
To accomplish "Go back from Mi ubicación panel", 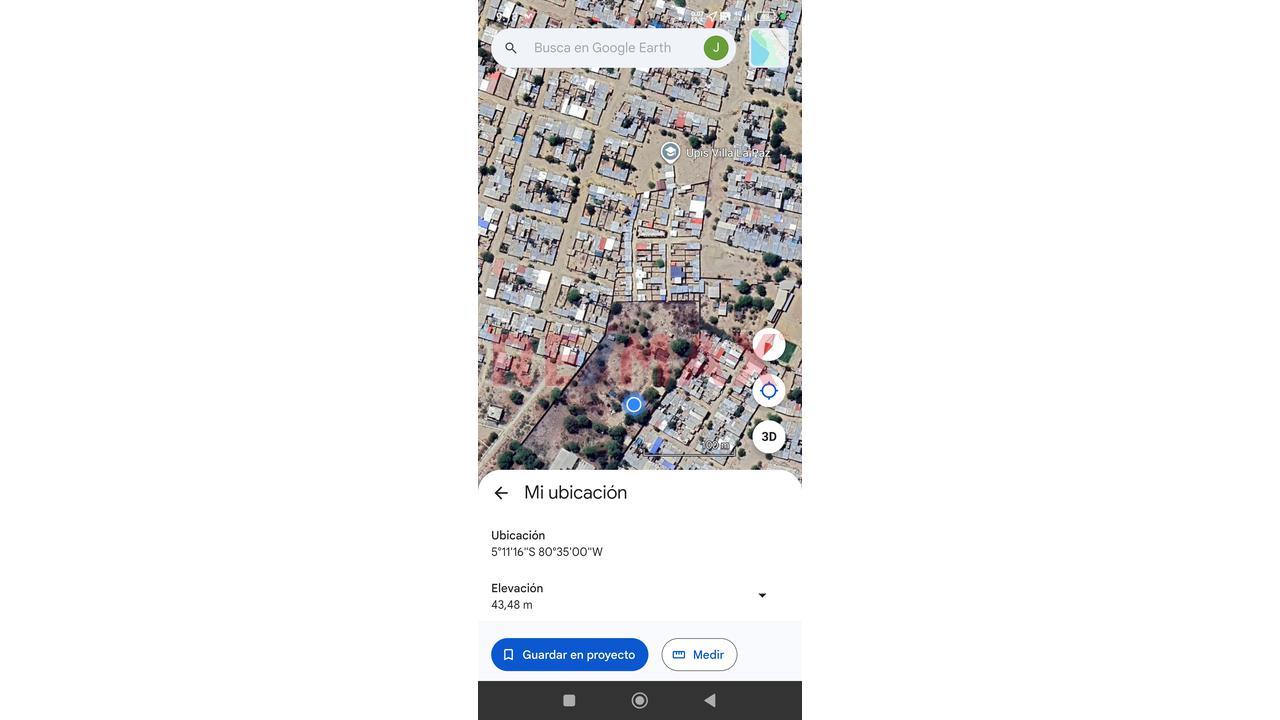I will 501,493.
